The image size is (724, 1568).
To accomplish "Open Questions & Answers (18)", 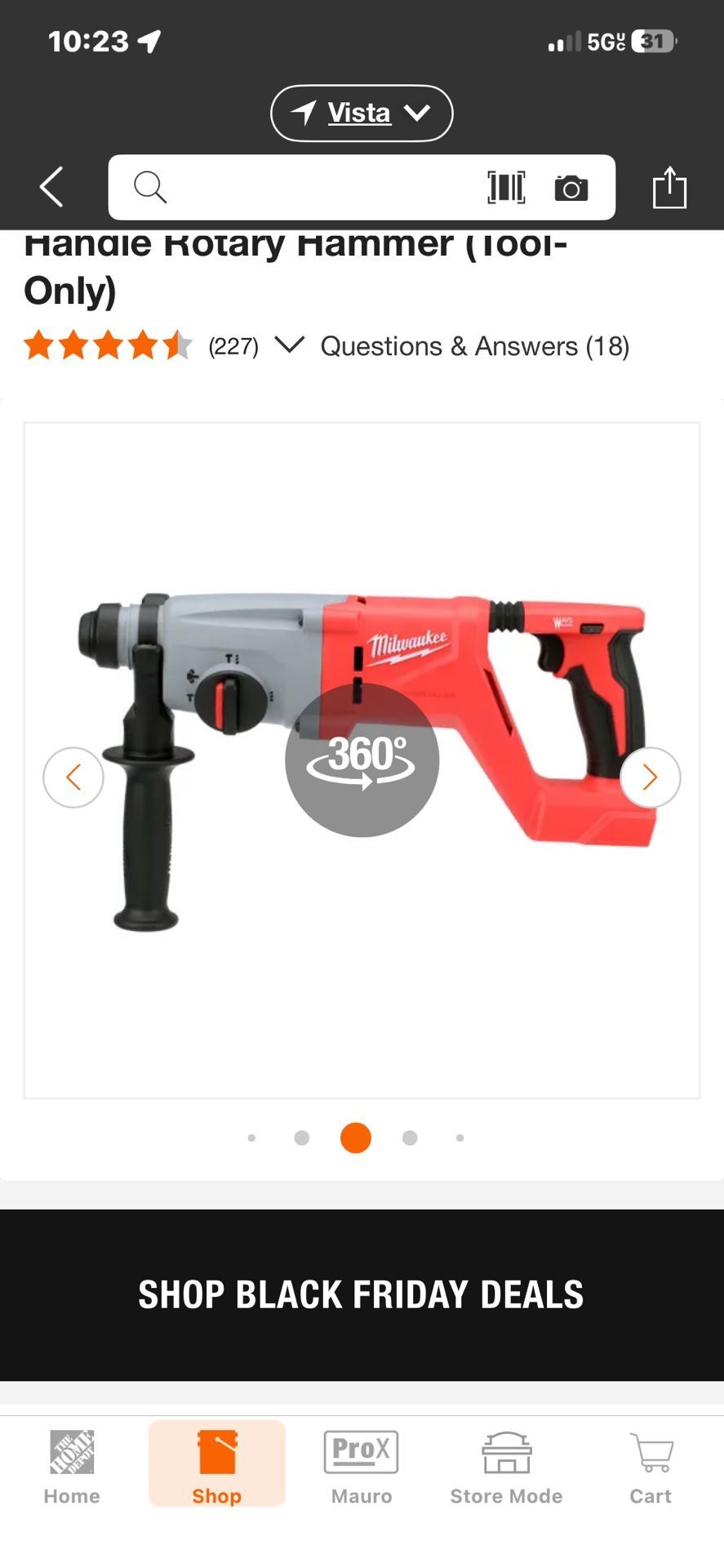I will click(x=474, y=345).
